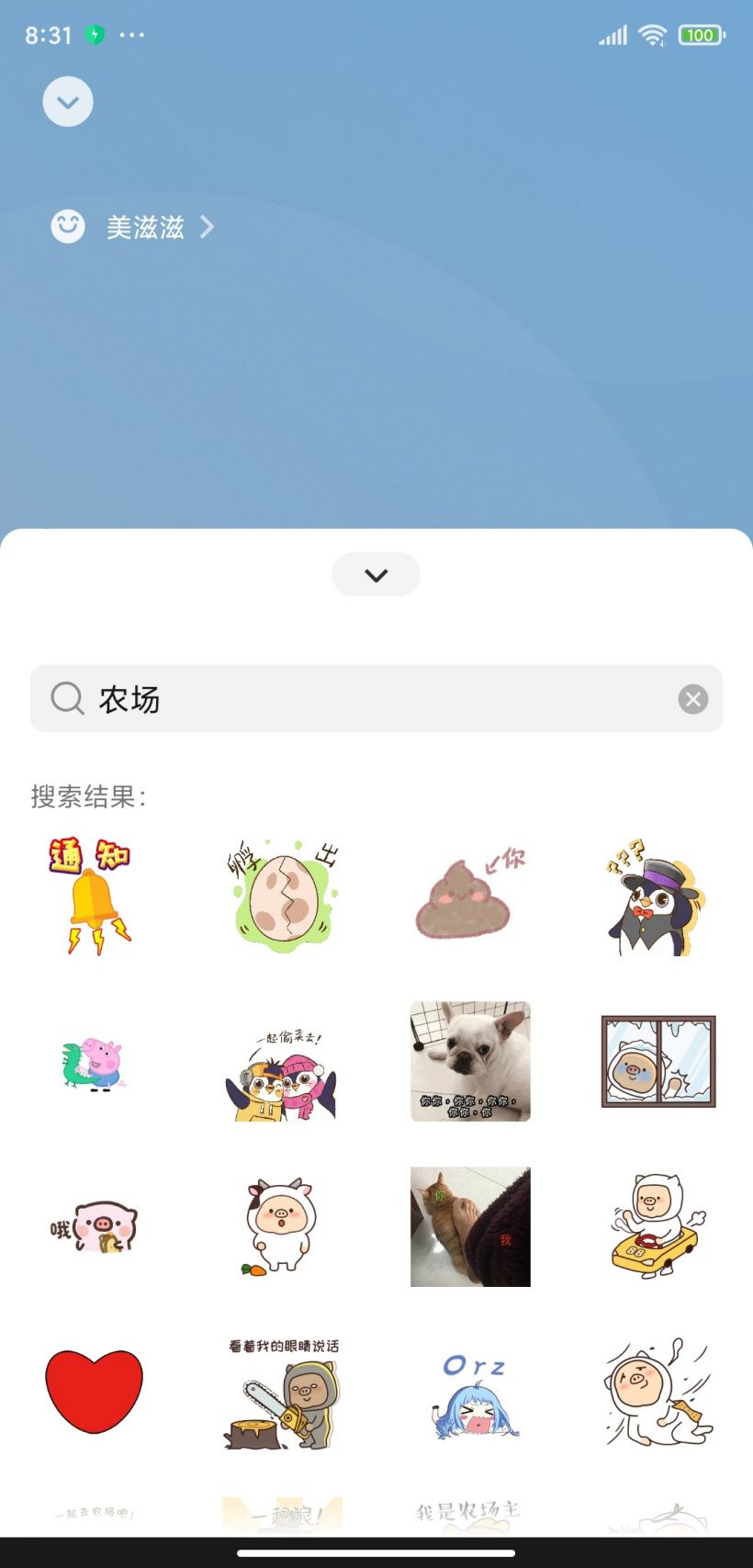Click the three-dot indicator in the status bar

tap(131, 35)
